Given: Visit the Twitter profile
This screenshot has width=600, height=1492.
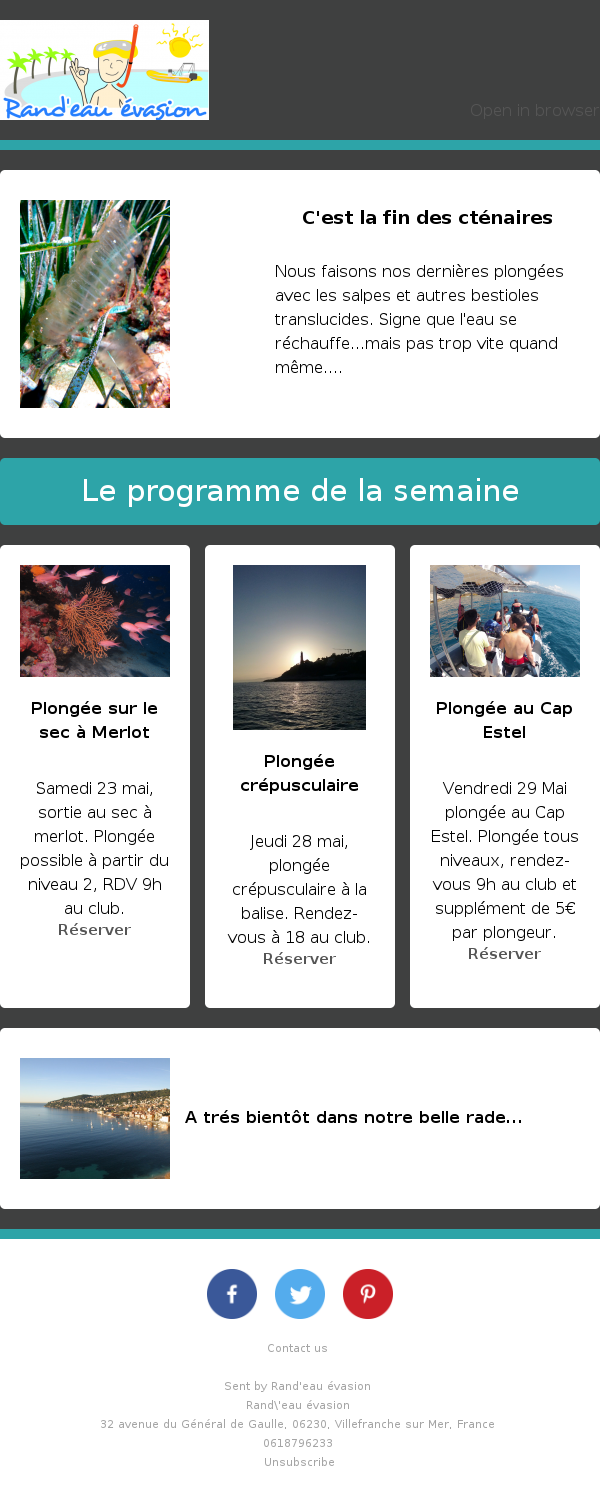Looking at the screenshot, I should coord(300,1294).
